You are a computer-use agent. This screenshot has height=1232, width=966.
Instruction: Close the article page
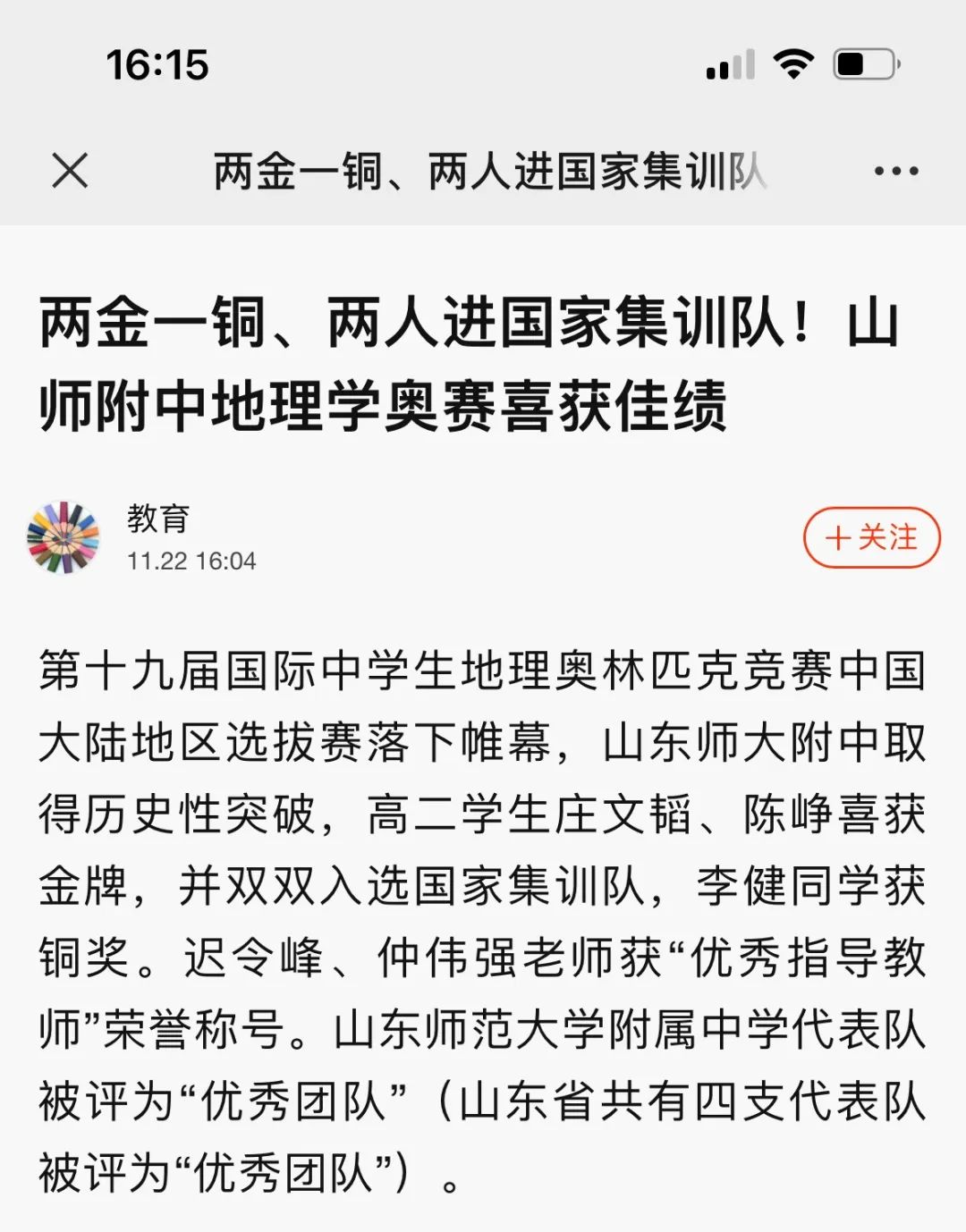click(x=70, y=171)
